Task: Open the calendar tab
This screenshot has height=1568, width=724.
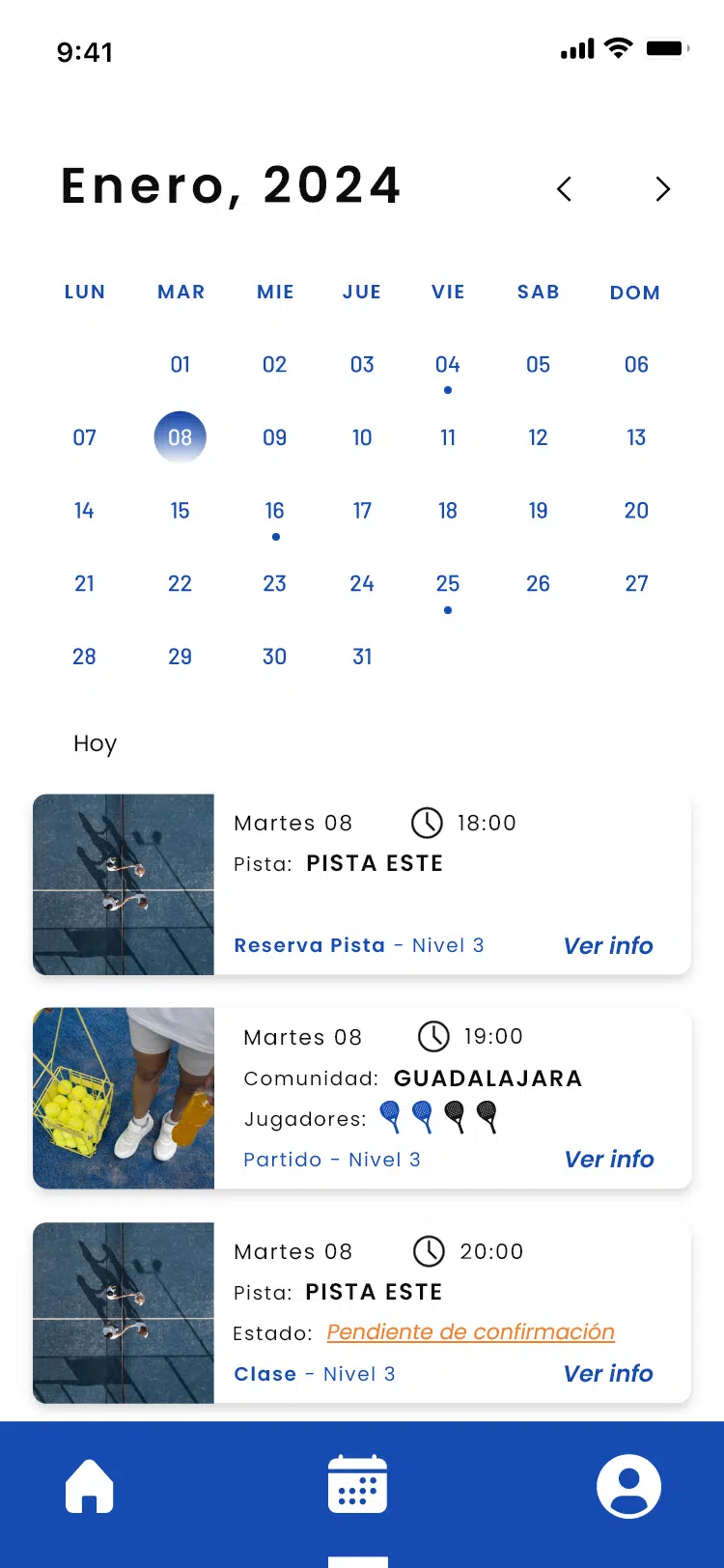Action: [358, 1485]
